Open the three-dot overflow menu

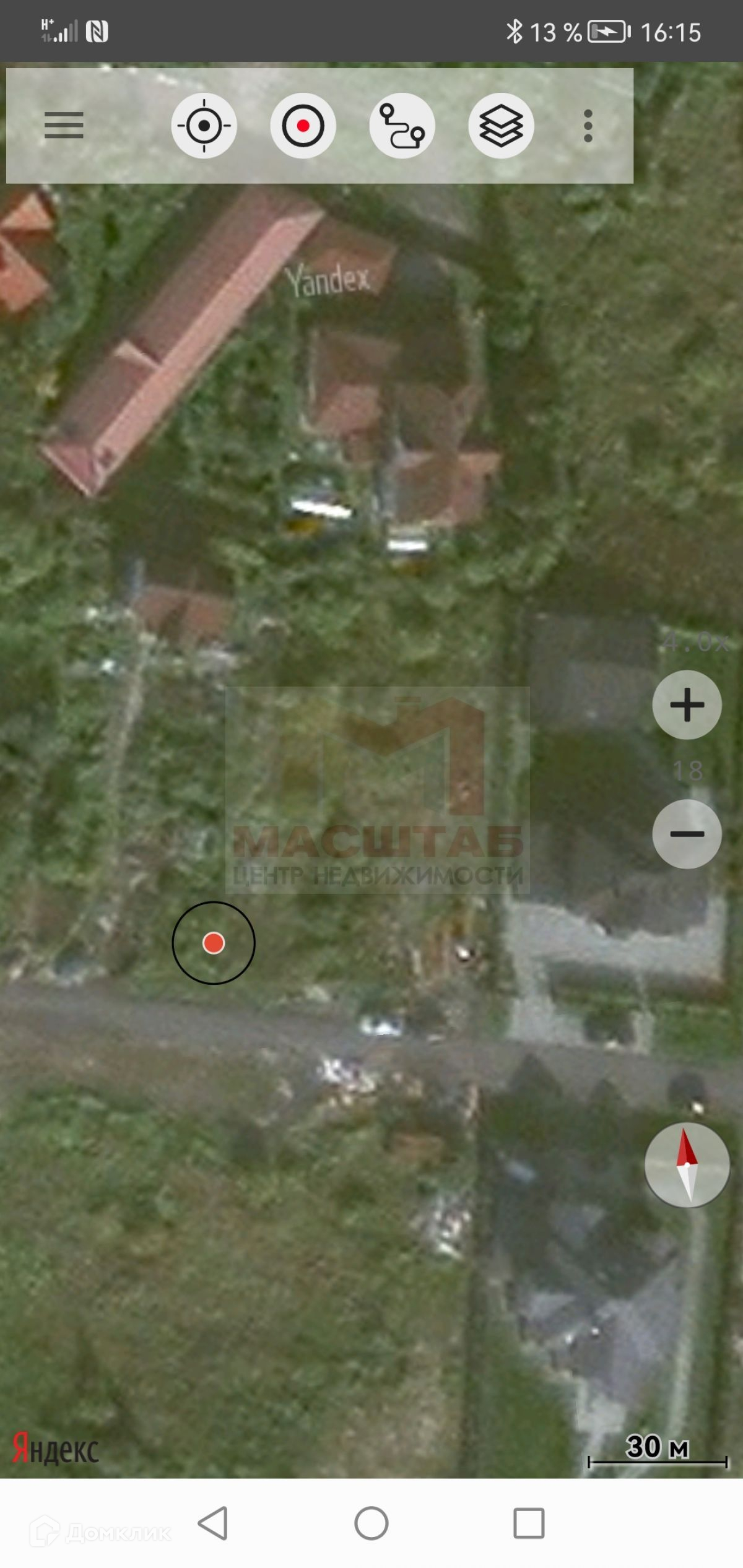coord(588,126)
